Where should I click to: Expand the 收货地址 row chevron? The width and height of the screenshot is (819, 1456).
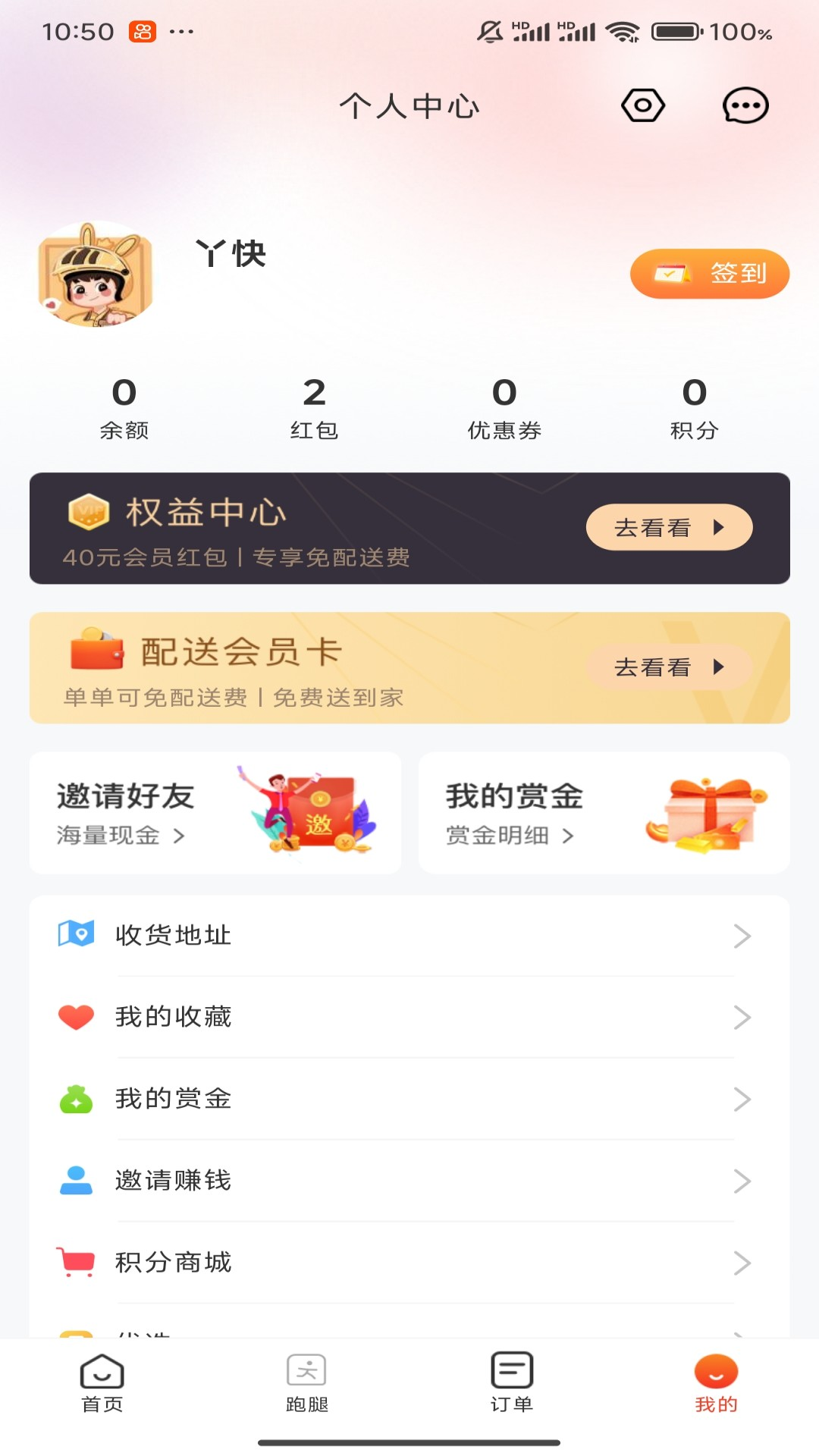(742, 935)
